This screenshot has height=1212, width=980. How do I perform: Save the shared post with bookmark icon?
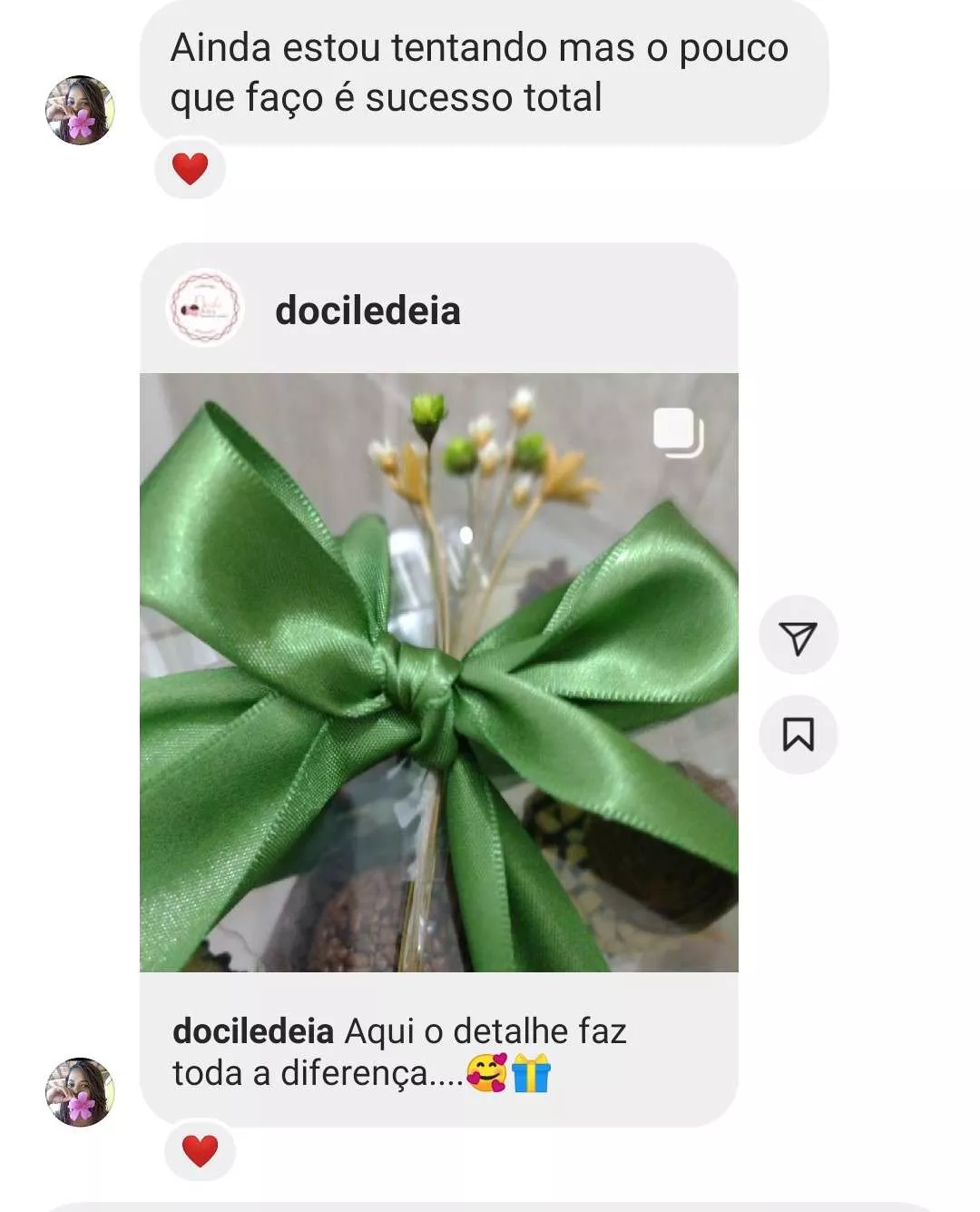coord(798,734)
